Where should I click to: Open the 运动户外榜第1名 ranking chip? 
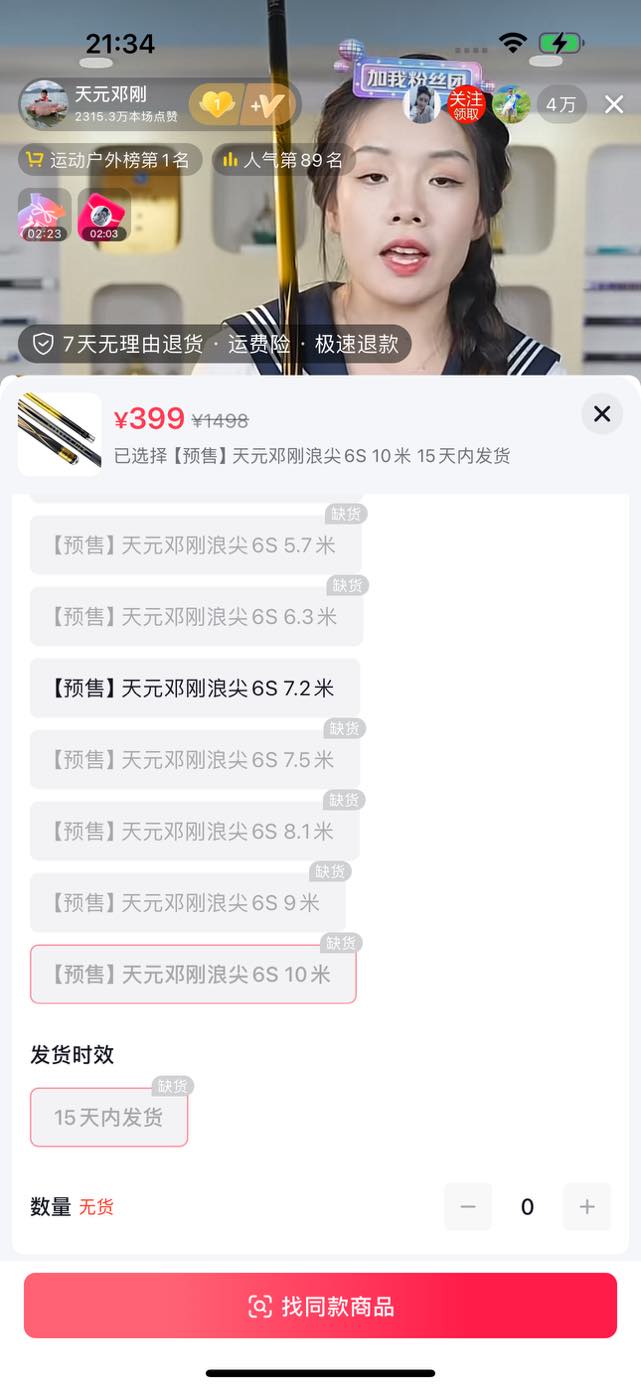(x=110, y=160)
